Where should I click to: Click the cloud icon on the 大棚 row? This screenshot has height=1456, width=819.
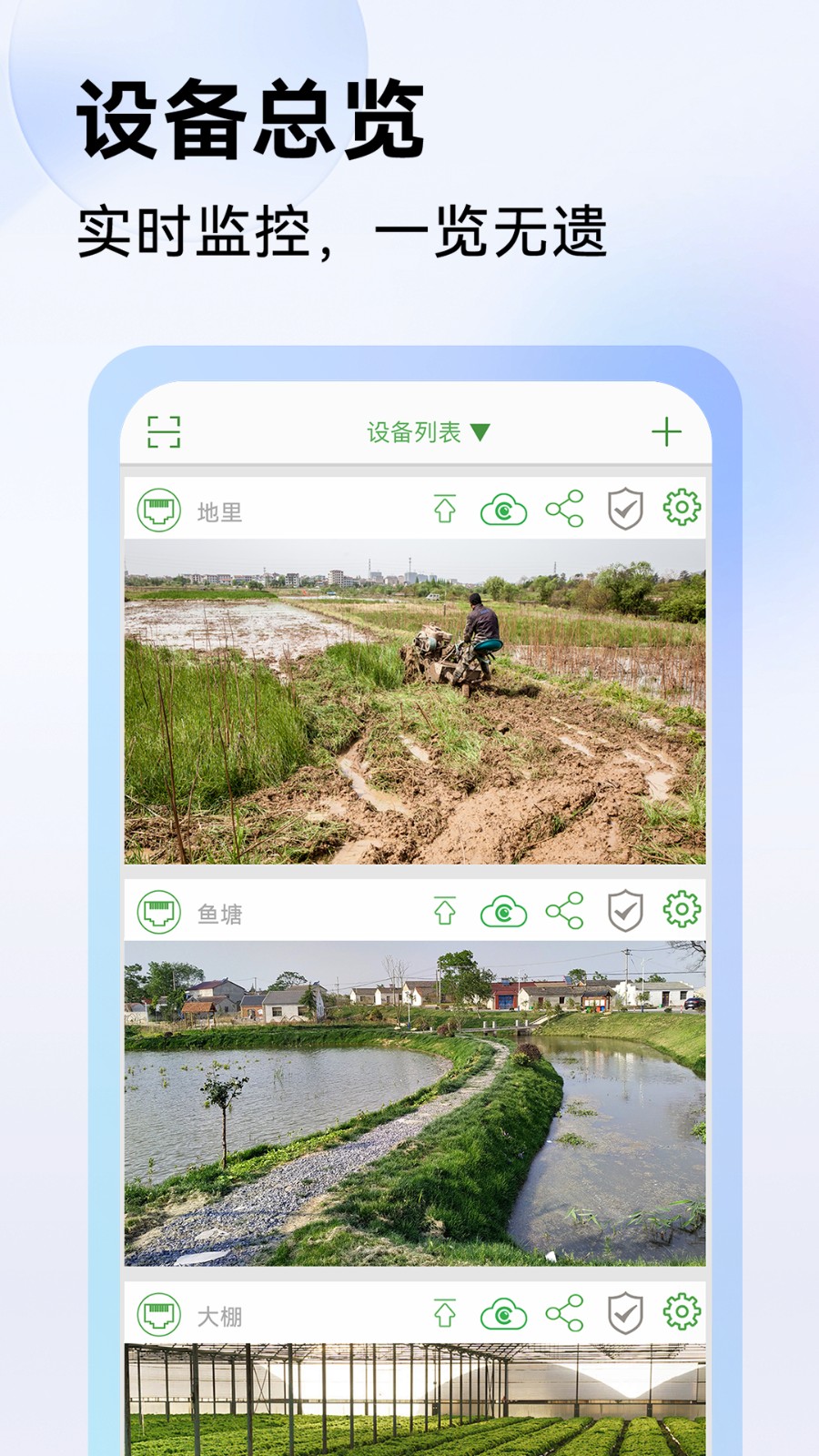click(x=503, y=1313)
